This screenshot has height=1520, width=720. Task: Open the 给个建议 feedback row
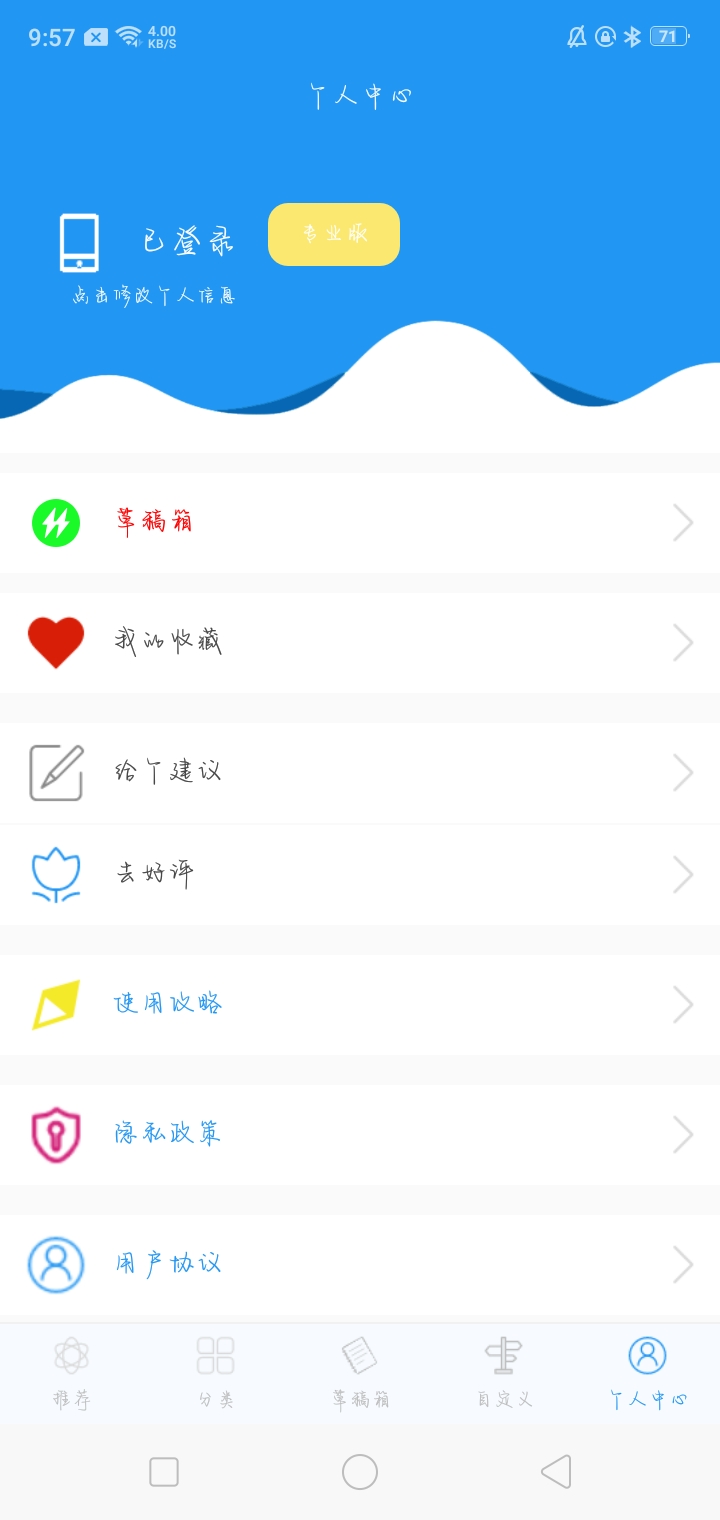tap(360, 773)
